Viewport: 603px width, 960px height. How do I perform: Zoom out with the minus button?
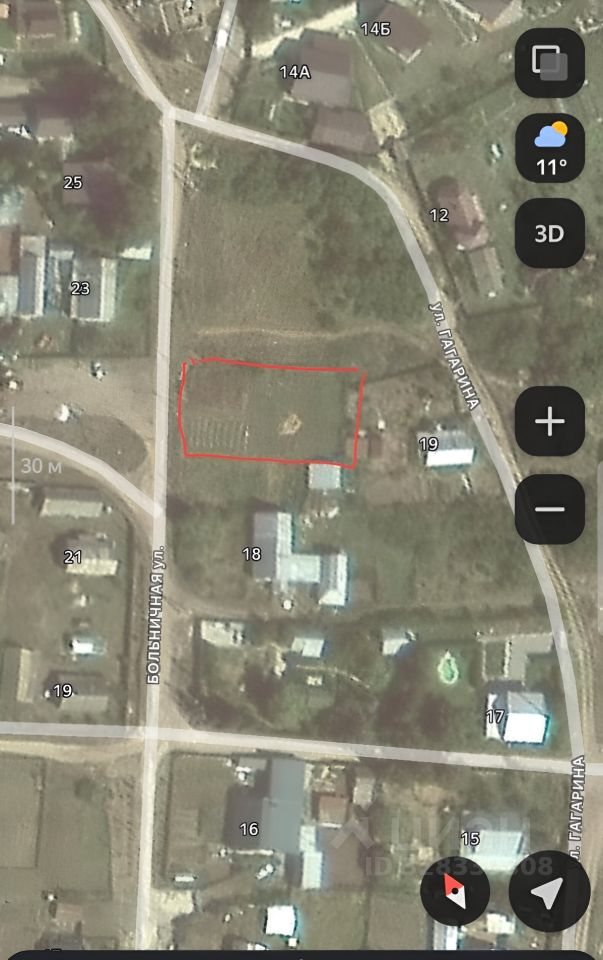coord(549,509)
